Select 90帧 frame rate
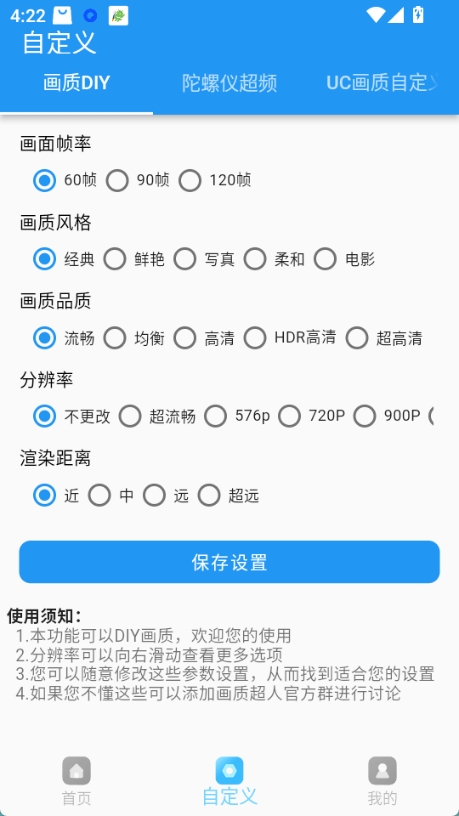459x816 pixels. click(137, 181)
